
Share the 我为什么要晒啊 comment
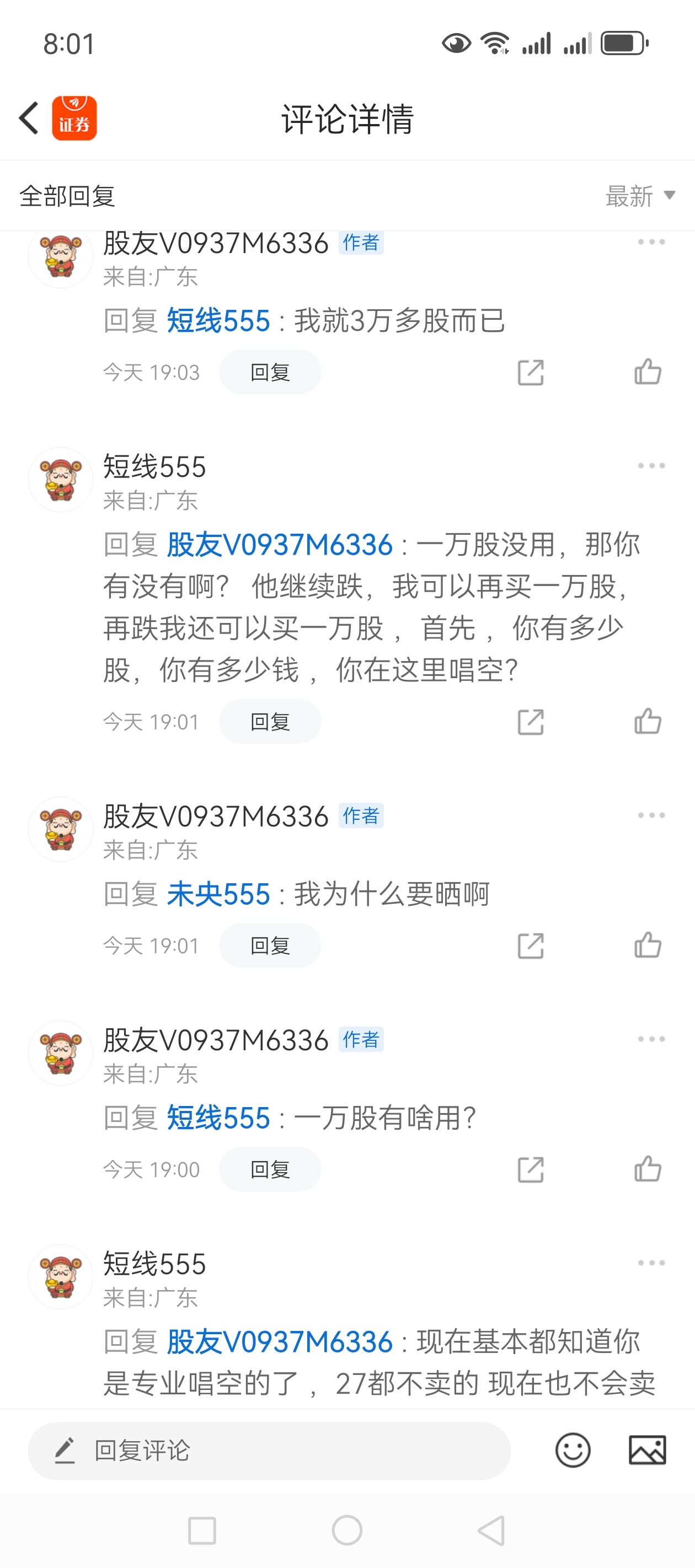coord(531,946)
